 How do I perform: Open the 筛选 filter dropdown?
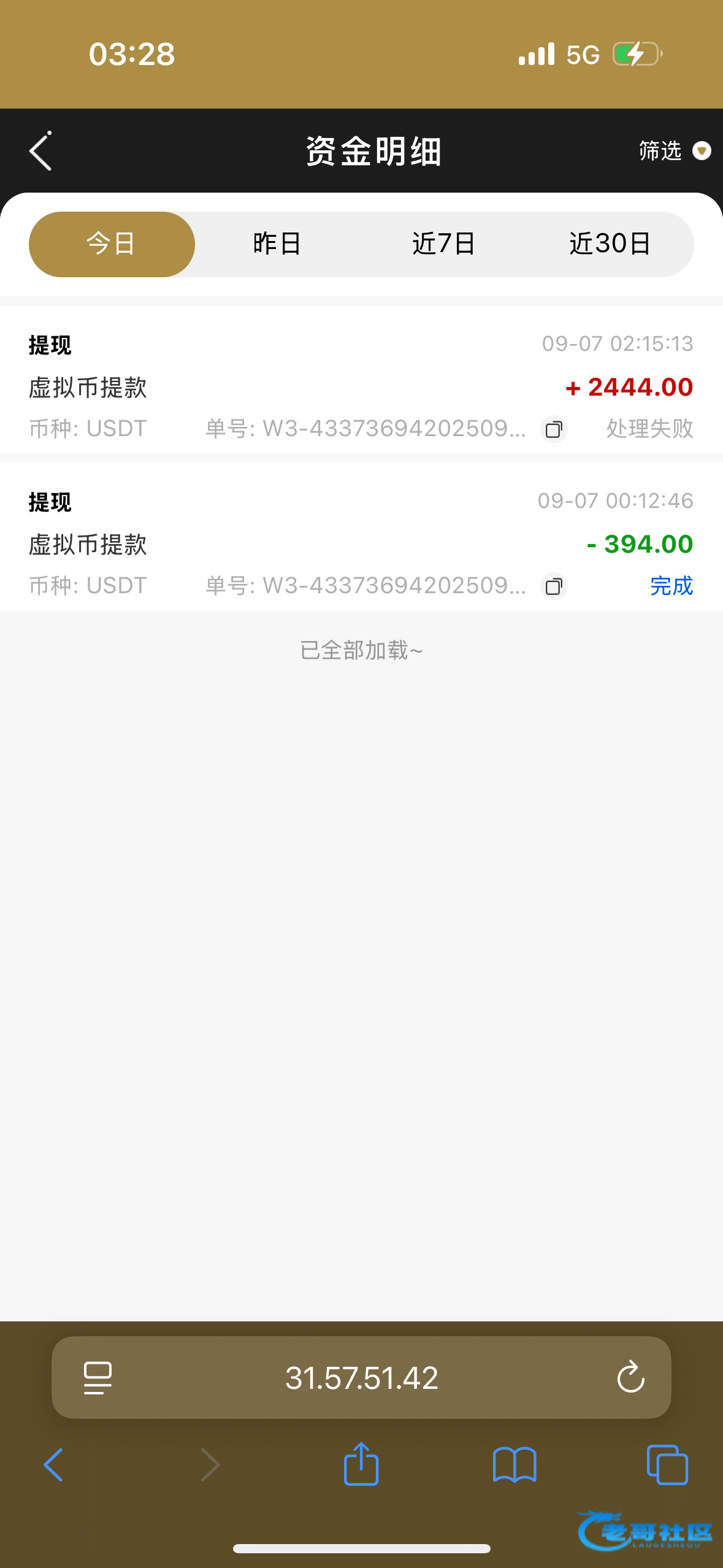click(674, 151)
